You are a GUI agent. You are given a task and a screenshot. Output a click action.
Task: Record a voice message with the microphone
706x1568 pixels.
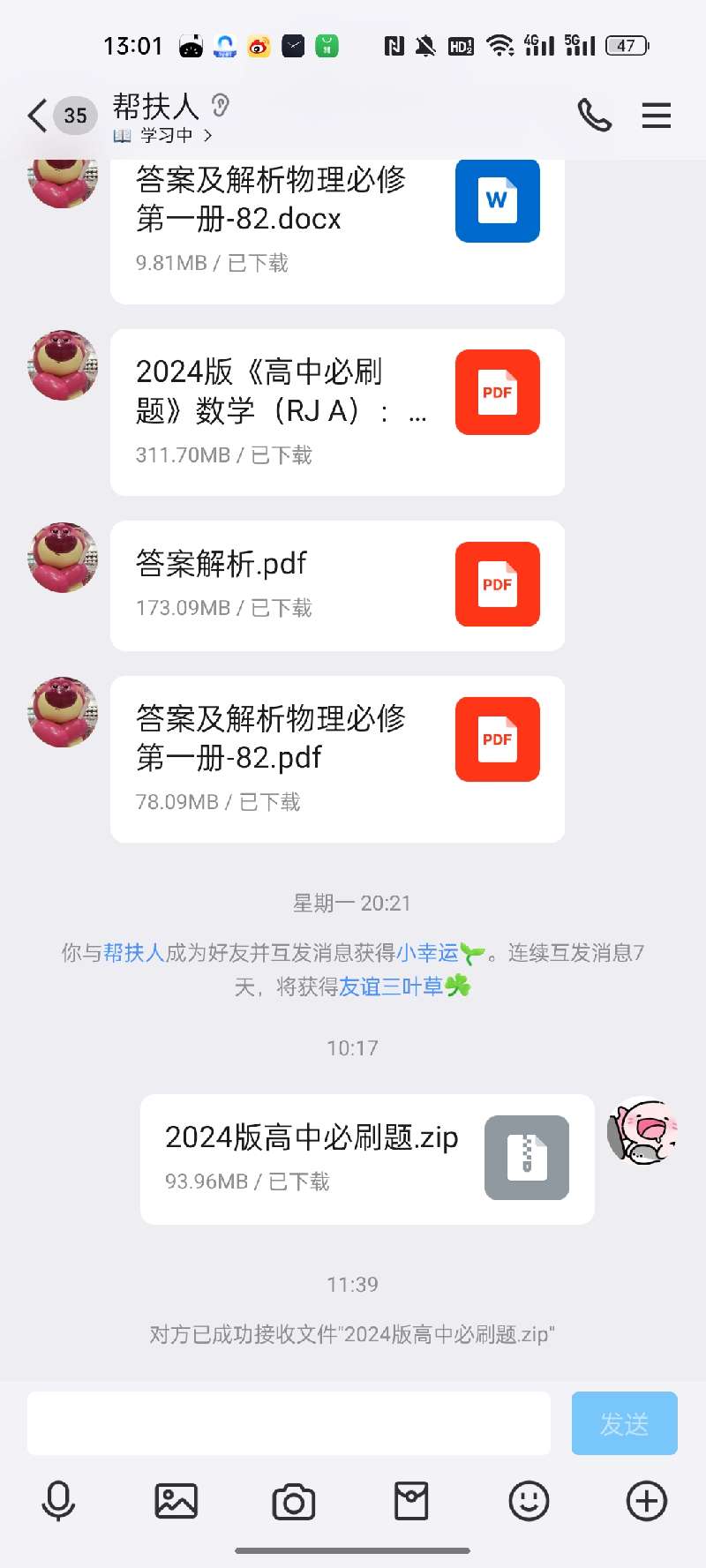pos(58,1501)
